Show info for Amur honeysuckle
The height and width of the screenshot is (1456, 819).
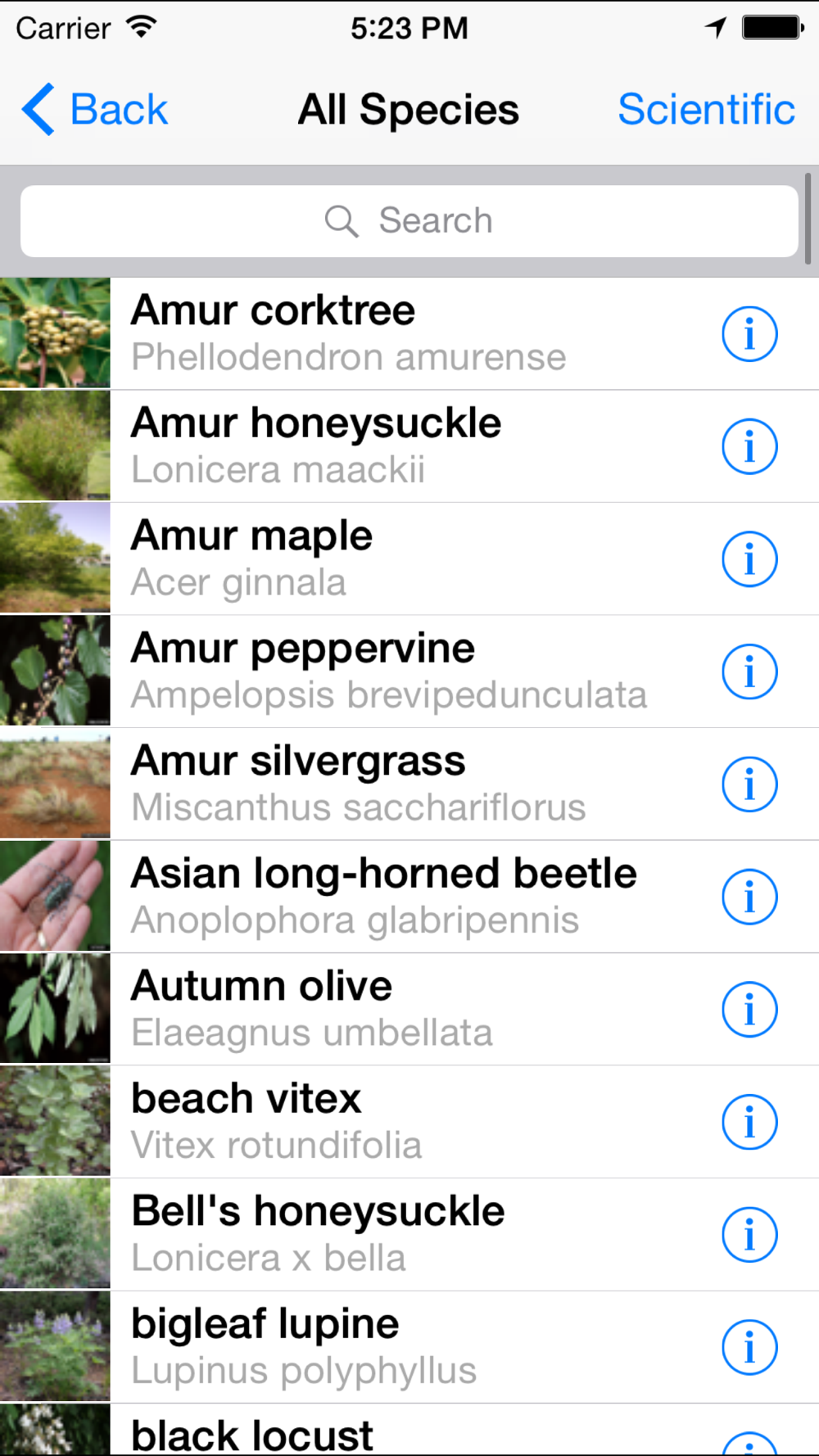coord(749,447)
